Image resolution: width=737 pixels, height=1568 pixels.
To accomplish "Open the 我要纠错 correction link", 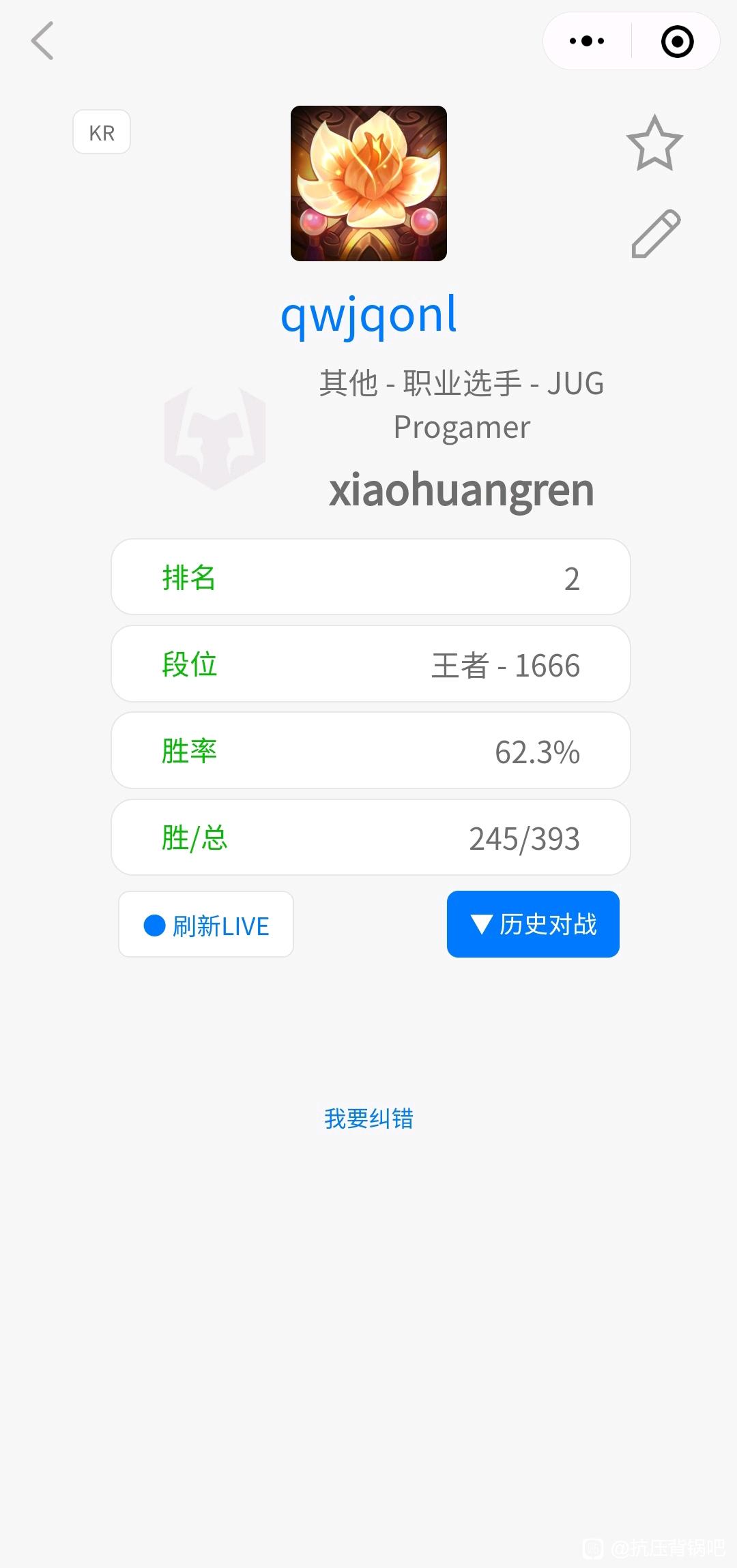I will coord(369,1119).
